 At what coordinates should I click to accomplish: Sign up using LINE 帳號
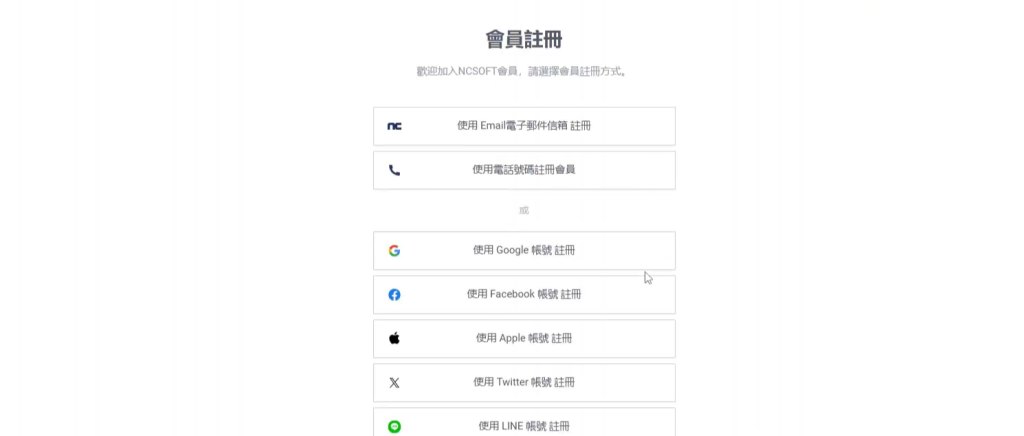coord(524,424)
